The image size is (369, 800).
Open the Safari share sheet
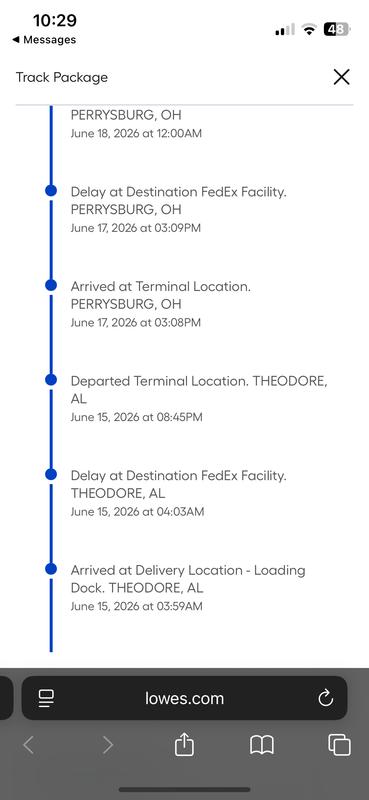tap(184, 745)
